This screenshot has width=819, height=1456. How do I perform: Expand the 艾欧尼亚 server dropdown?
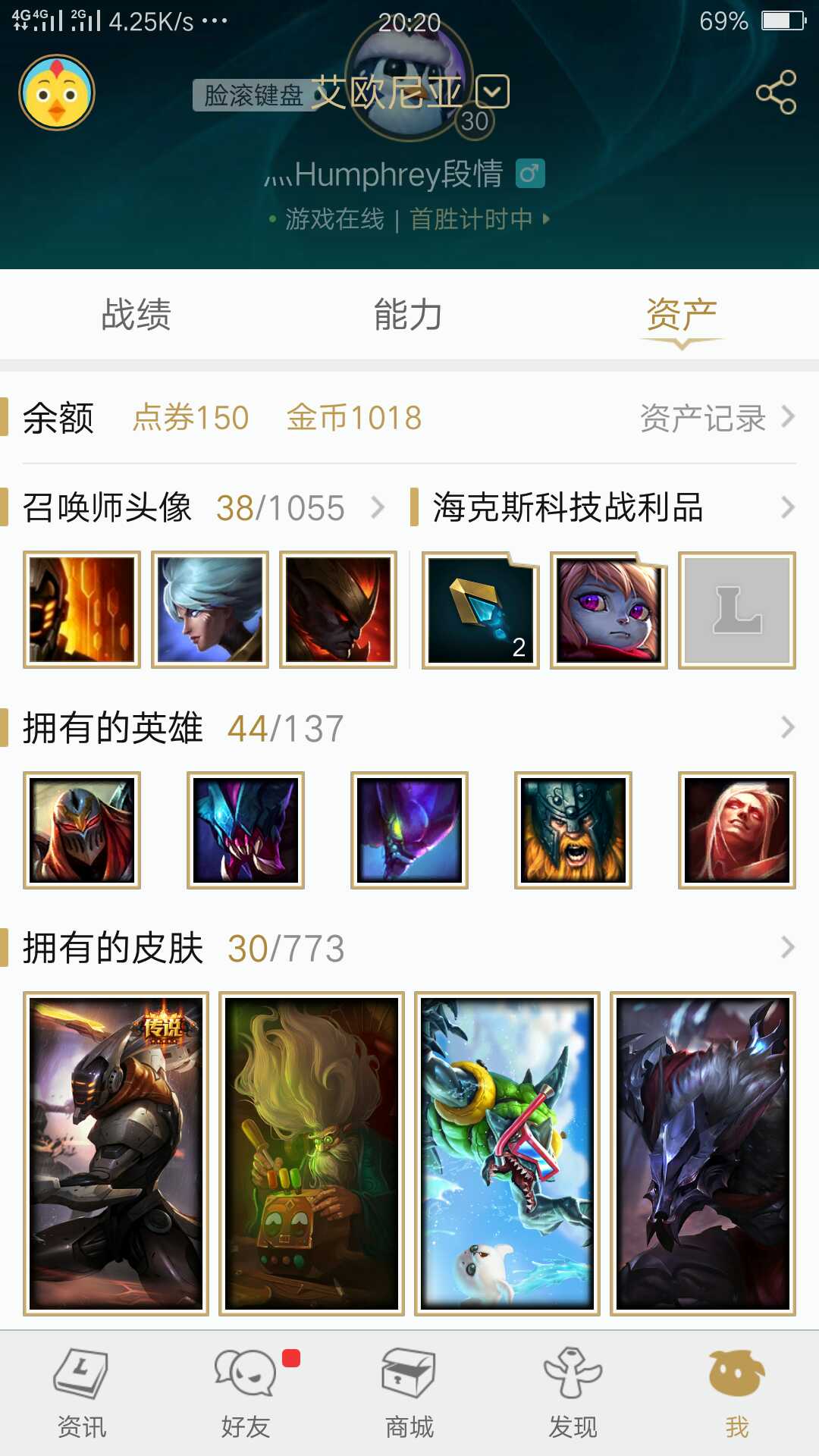[x=492, y=93]
